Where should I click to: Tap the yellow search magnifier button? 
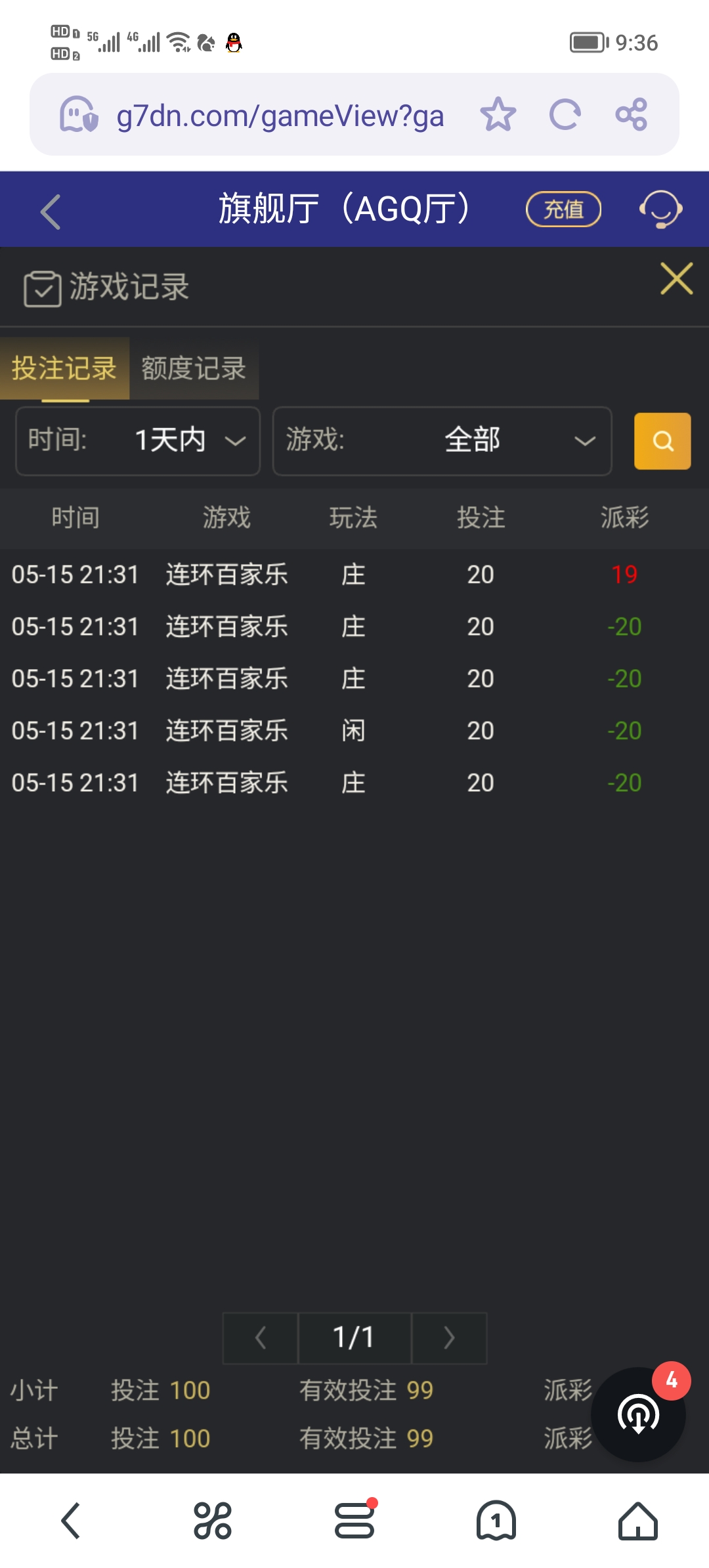(662, 441)
